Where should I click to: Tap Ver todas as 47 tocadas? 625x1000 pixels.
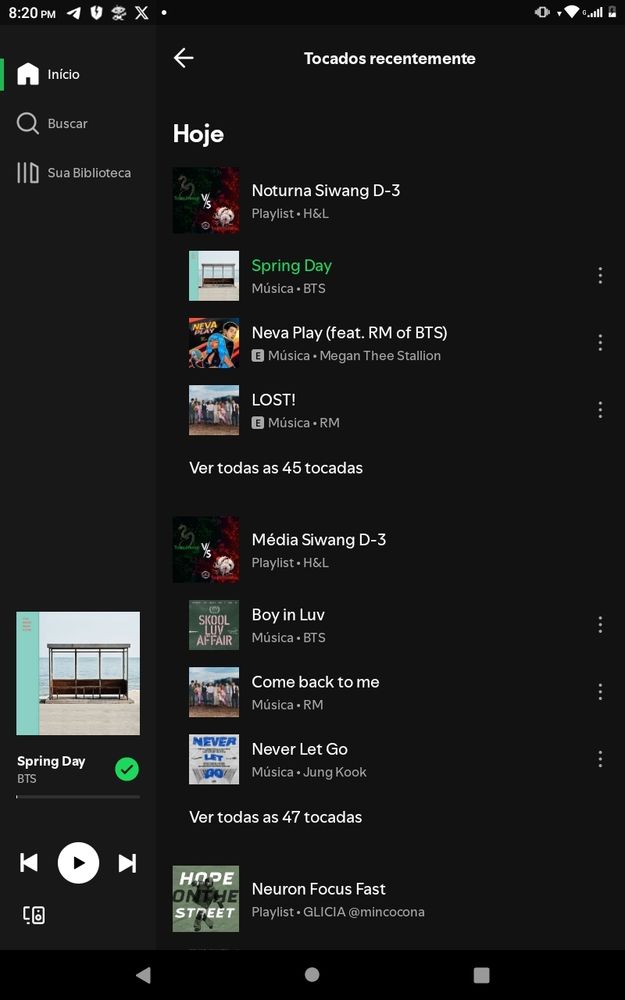pyautogui.click(x=276, y=817)
